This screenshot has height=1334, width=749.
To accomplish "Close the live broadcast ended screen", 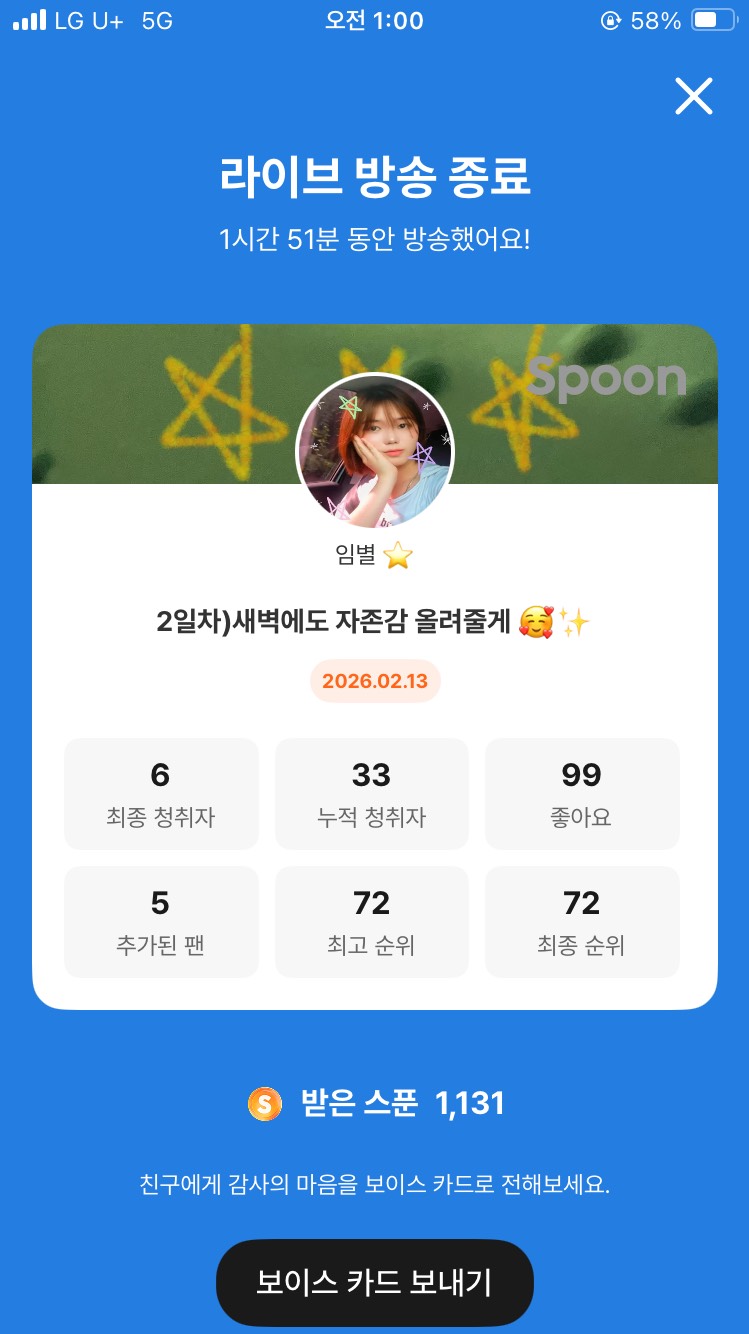I will [693, 97].
